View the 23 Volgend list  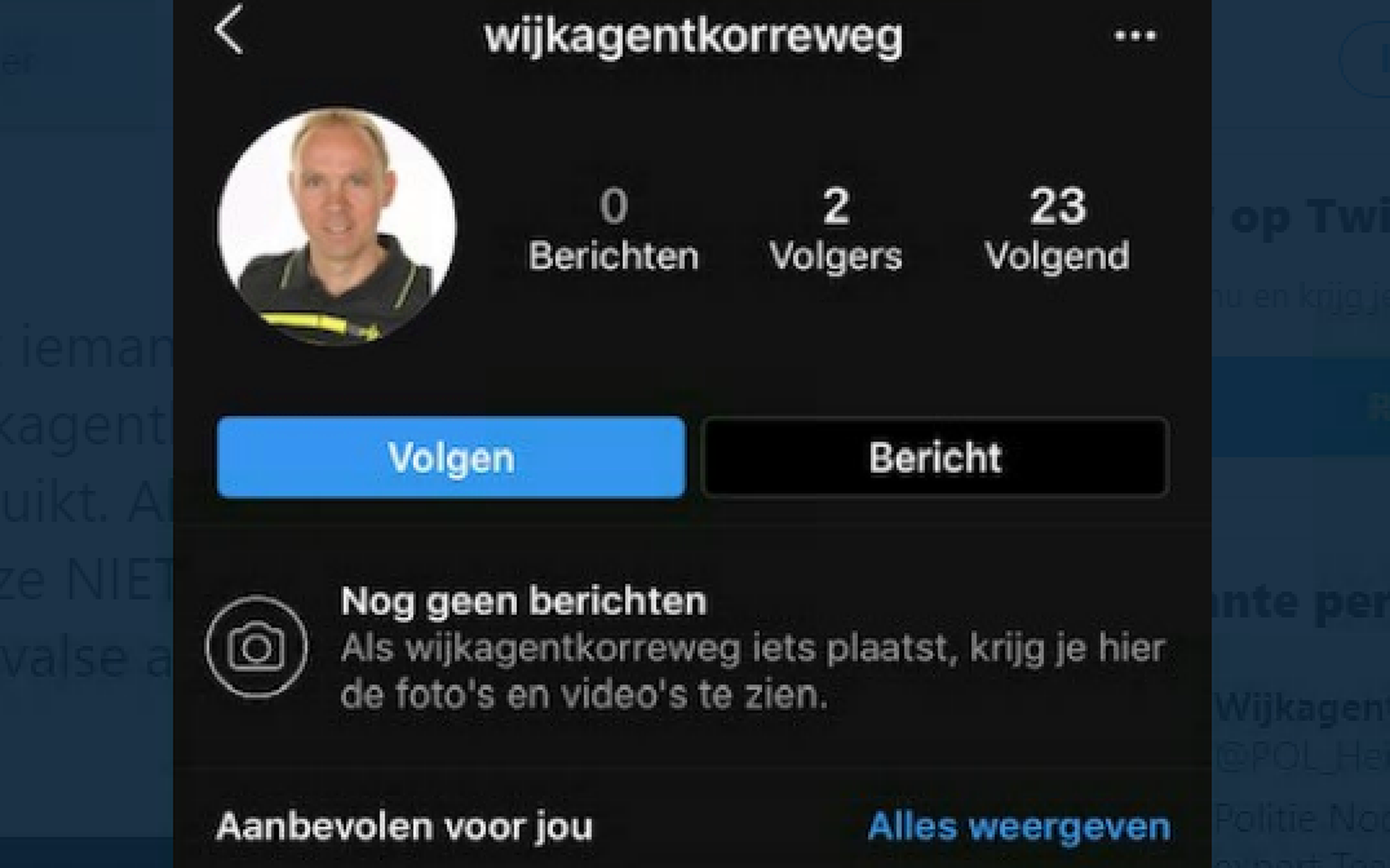[1057, 229]
